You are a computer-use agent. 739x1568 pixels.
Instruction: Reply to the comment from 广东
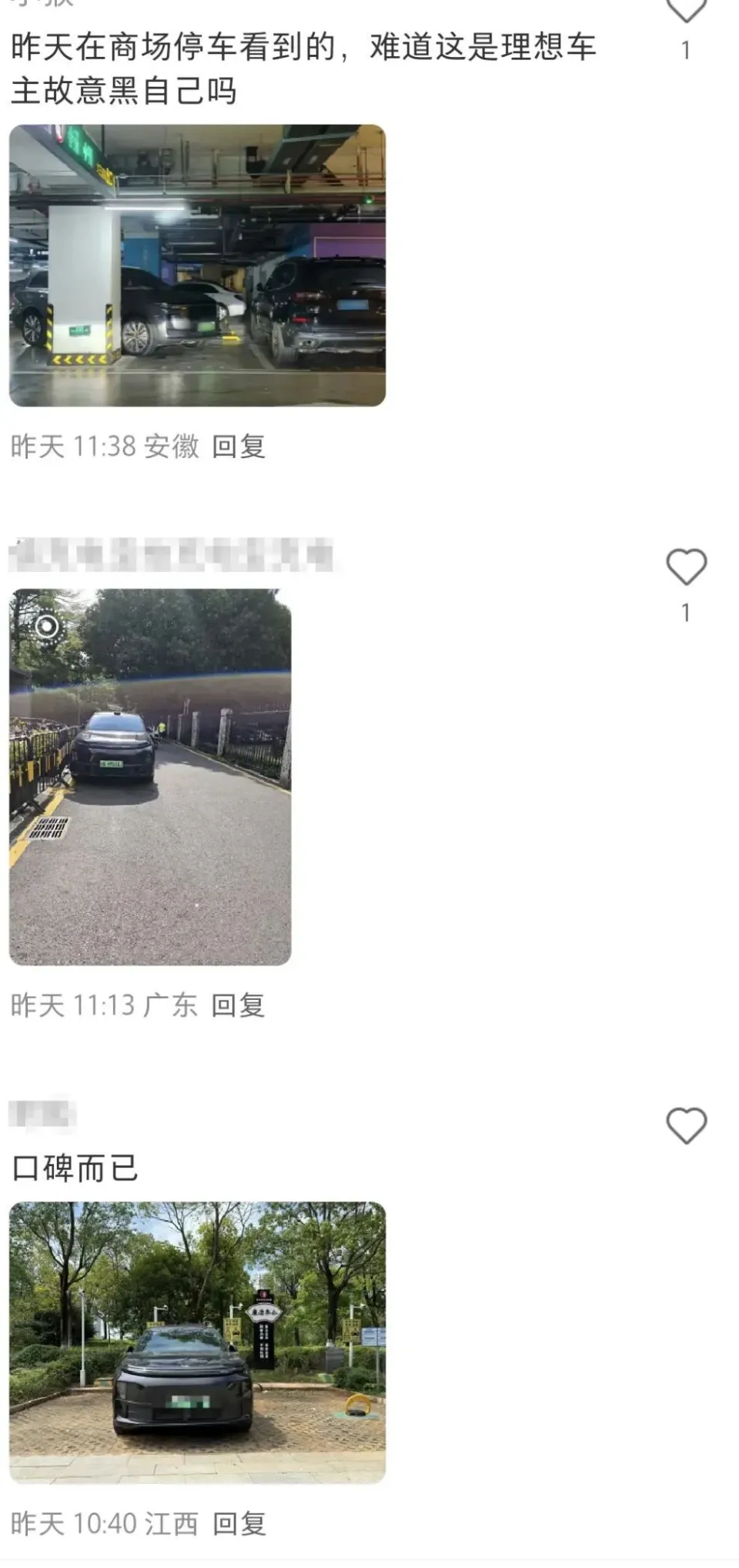coord(238,1005)
